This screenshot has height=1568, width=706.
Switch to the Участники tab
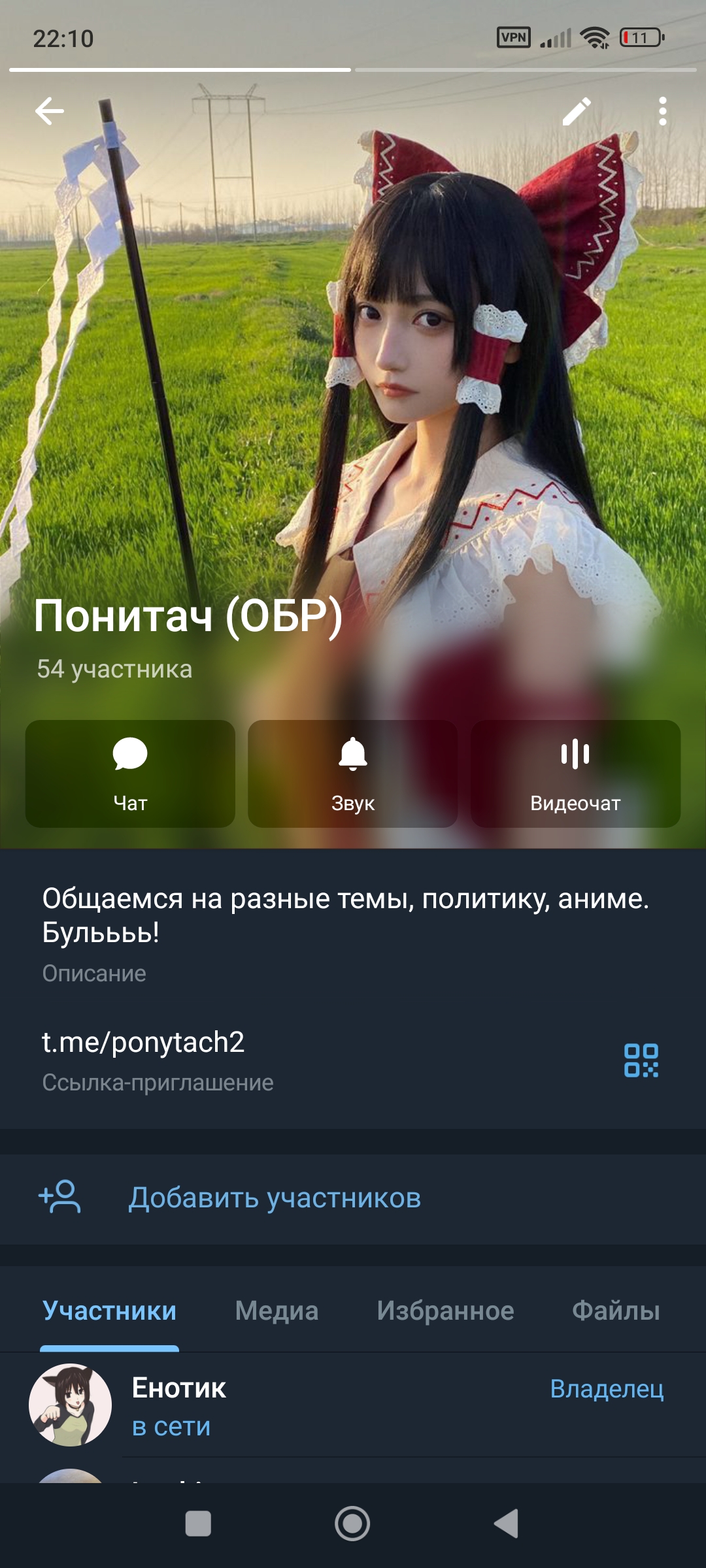(x=109, y=1311)
